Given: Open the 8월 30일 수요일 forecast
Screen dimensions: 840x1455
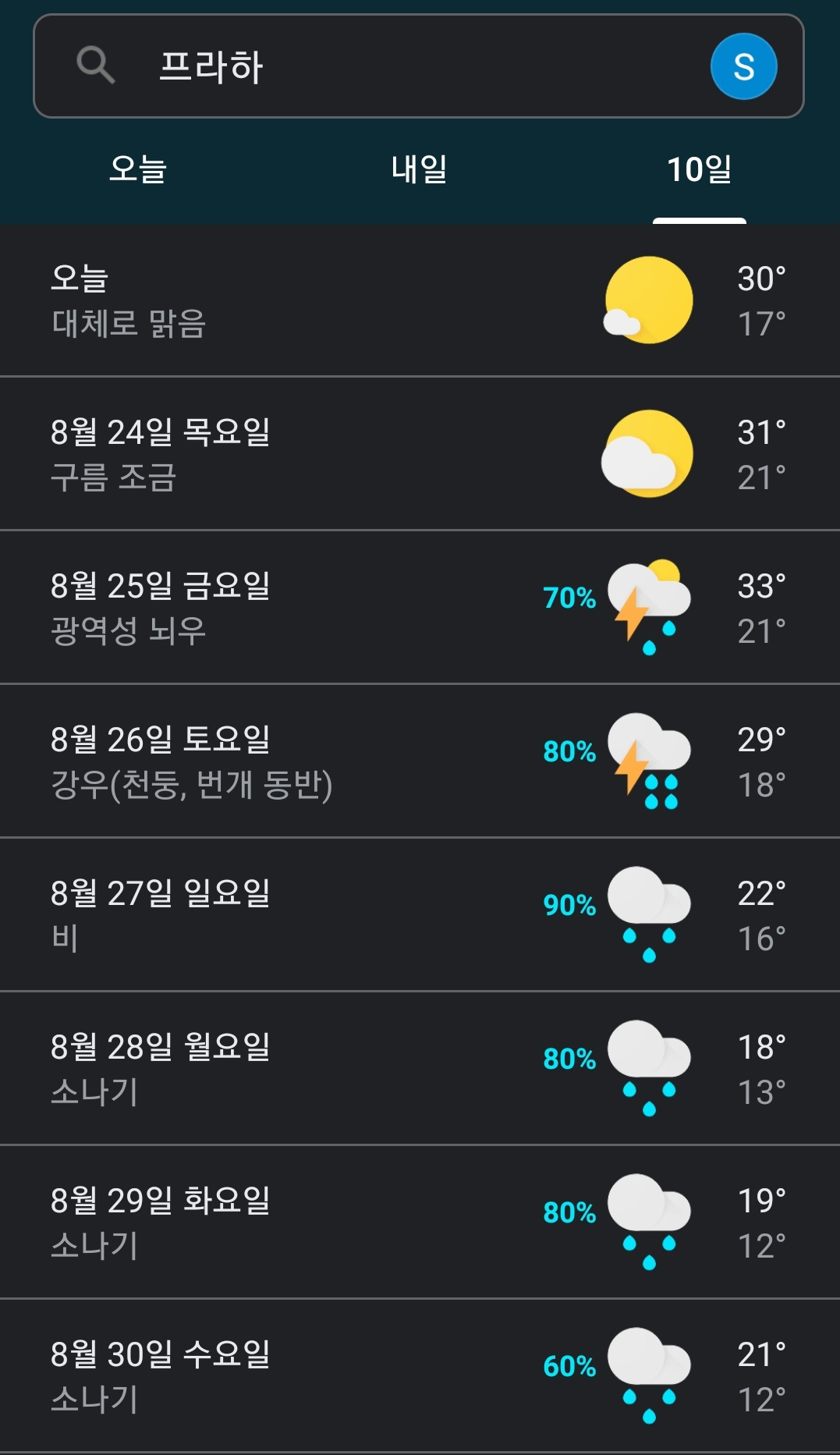Looking at the screenshot, I should point(420,1376).
